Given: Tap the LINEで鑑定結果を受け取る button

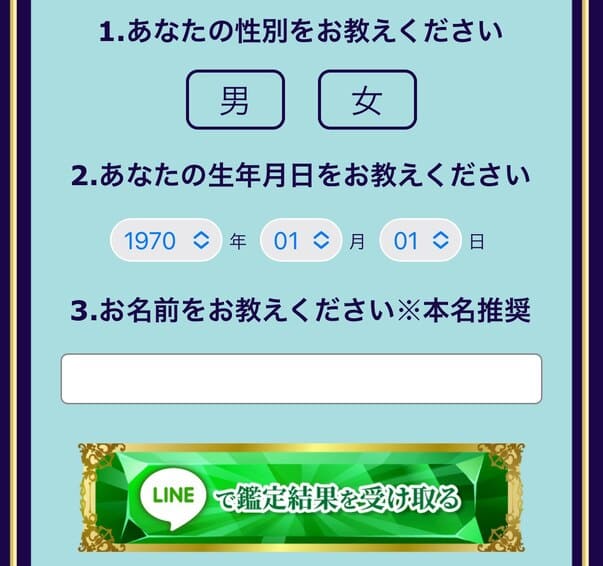Looking at the screenshot, I should point(301,497).
